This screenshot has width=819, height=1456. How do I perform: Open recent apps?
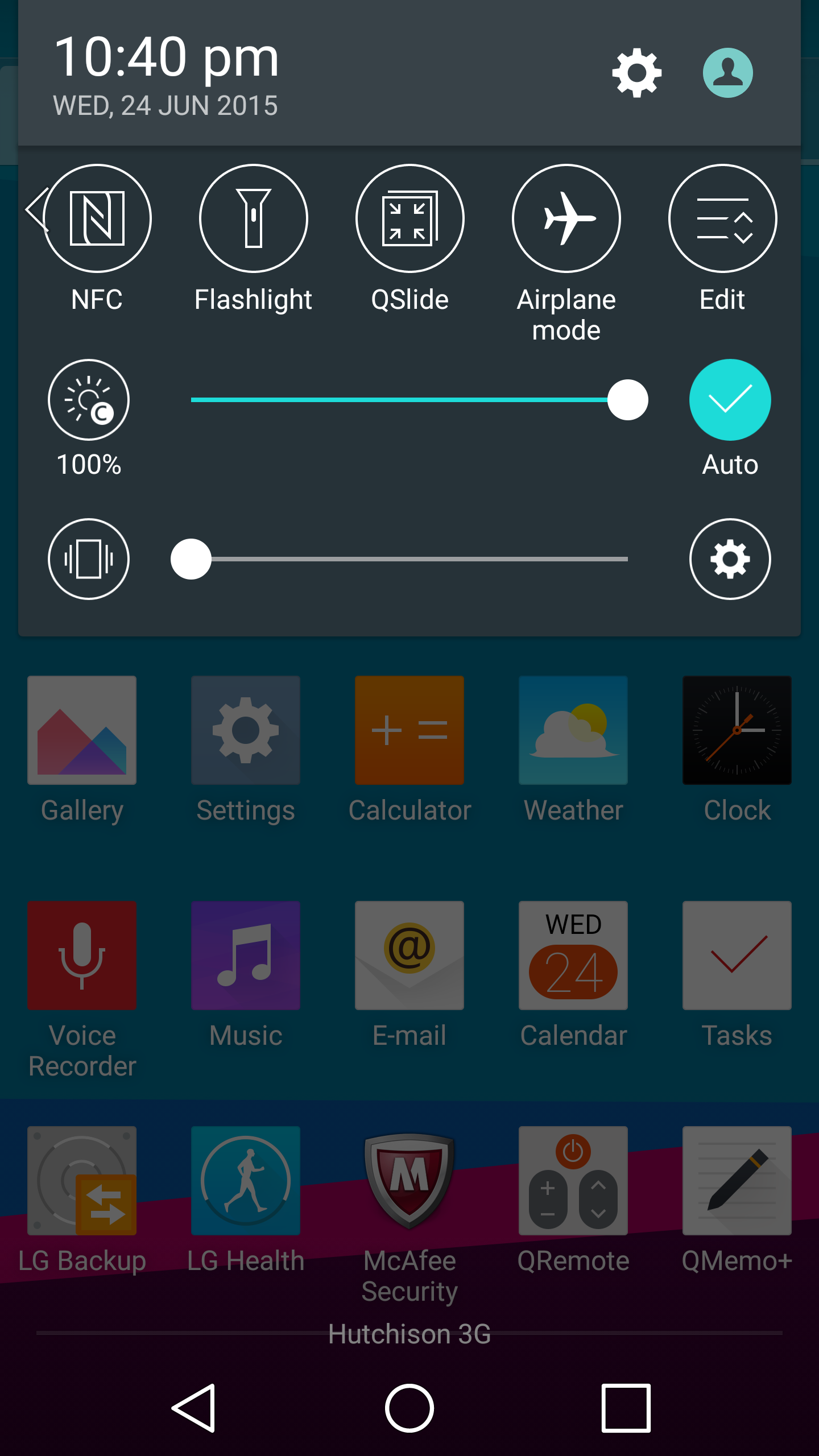click(626, 1408)
